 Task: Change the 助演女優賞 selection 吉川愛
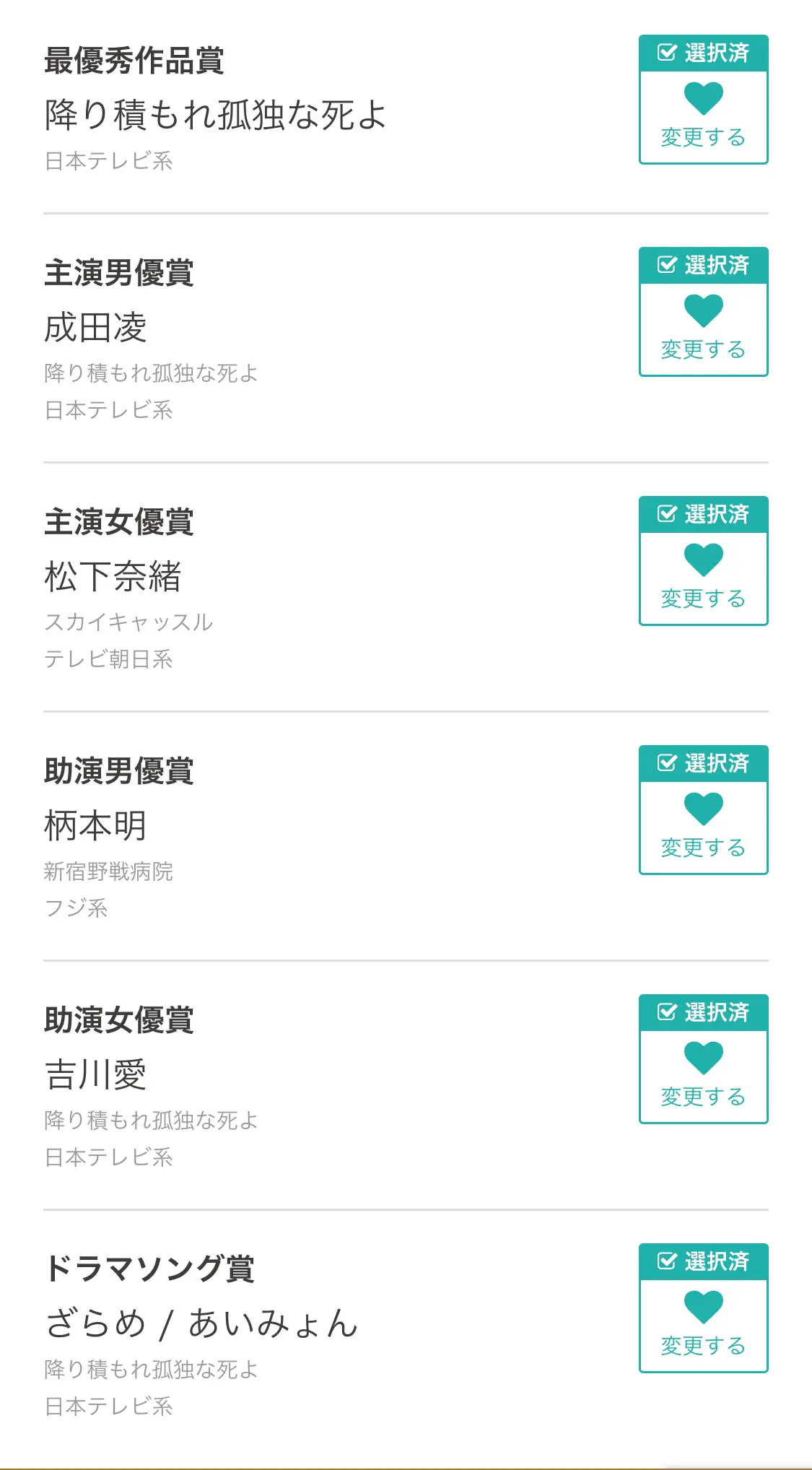(x=703, y=1059)
